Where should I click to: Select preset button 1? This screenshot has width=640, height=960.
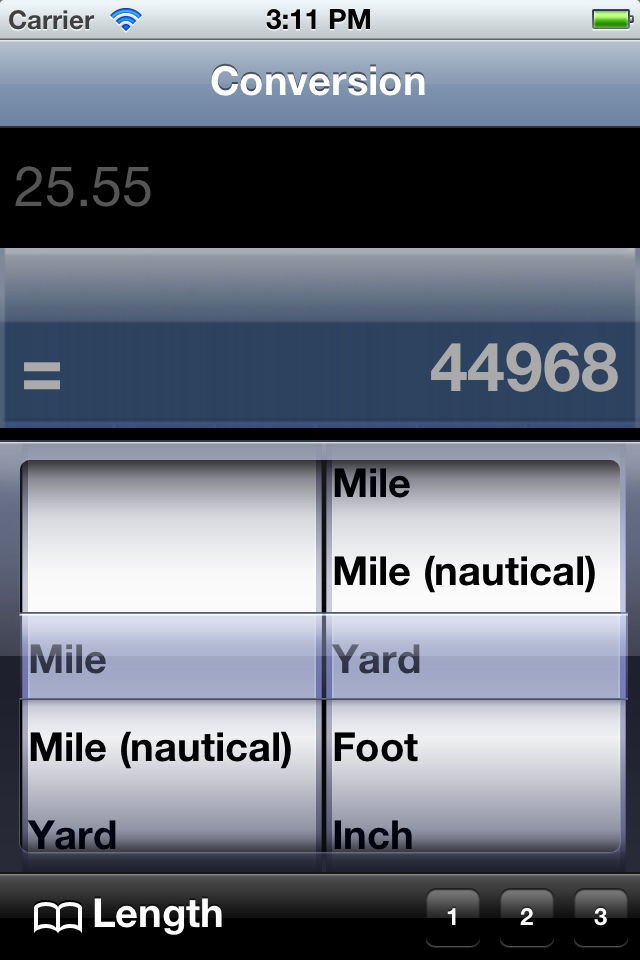tap(453, 917)
